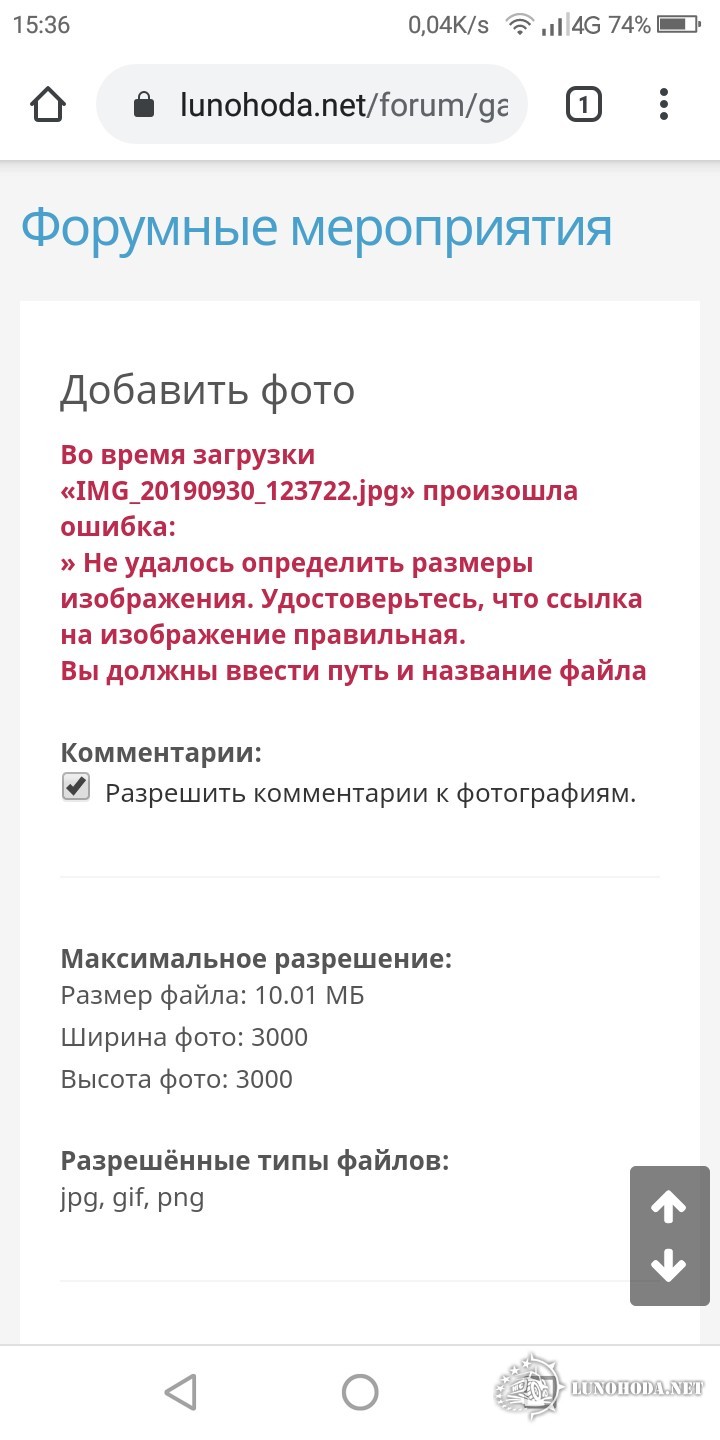
Task: Open the browser overflow menu
Action: [664, 105]
